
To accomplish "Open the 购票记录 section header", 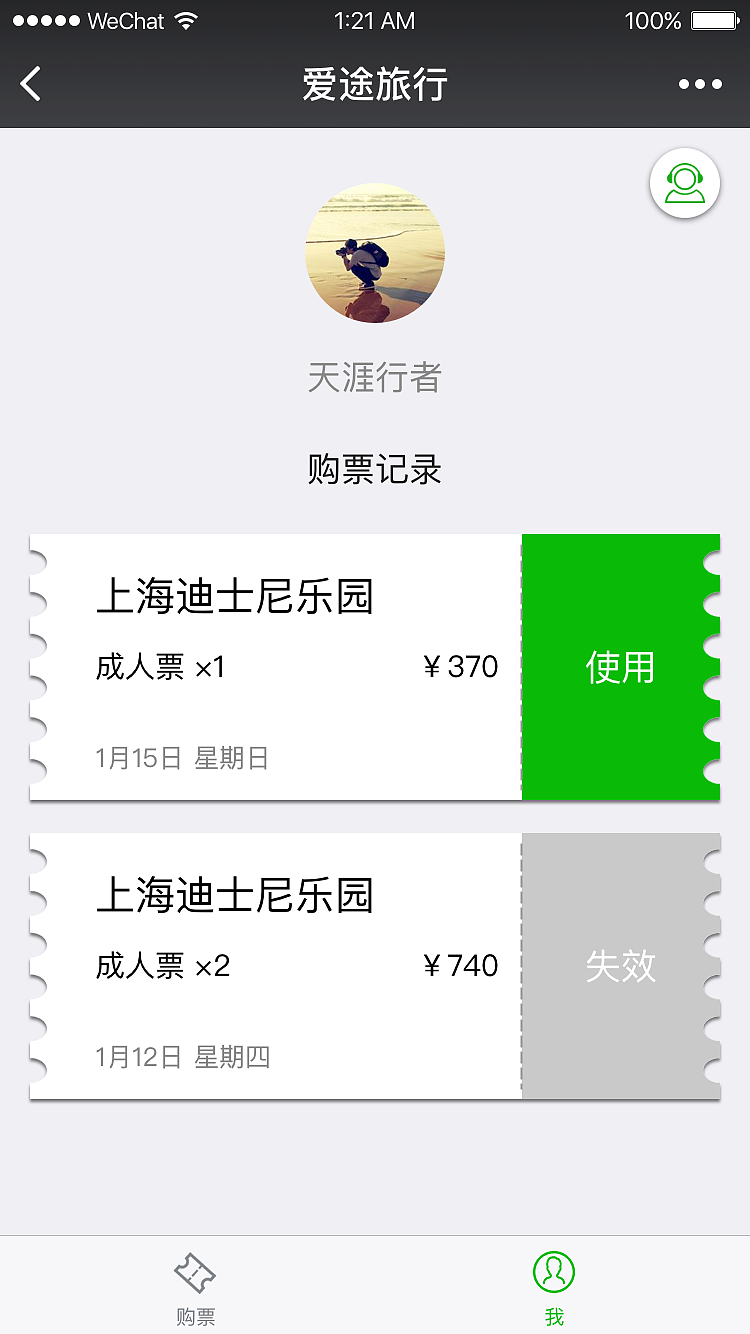I will pos(375,469).
